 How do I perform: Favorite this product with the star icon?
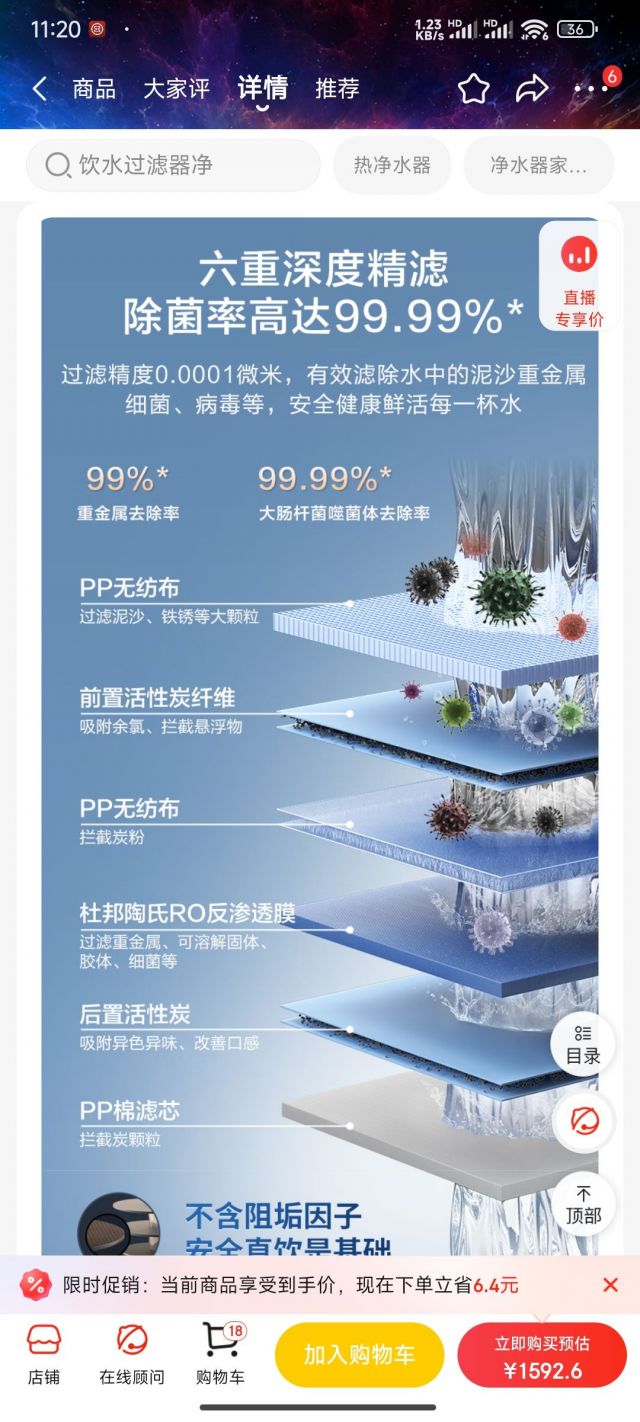click(x=474, y=89)
